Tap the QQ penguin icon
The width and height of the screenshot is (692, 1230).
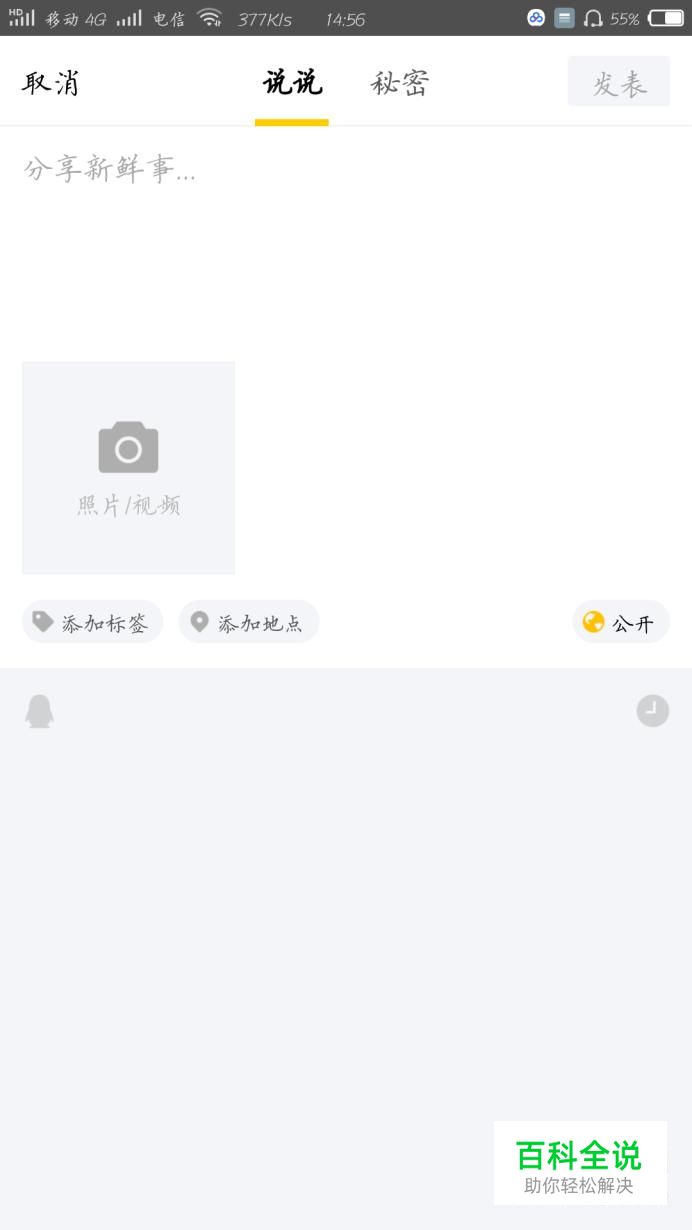point(39,712)
